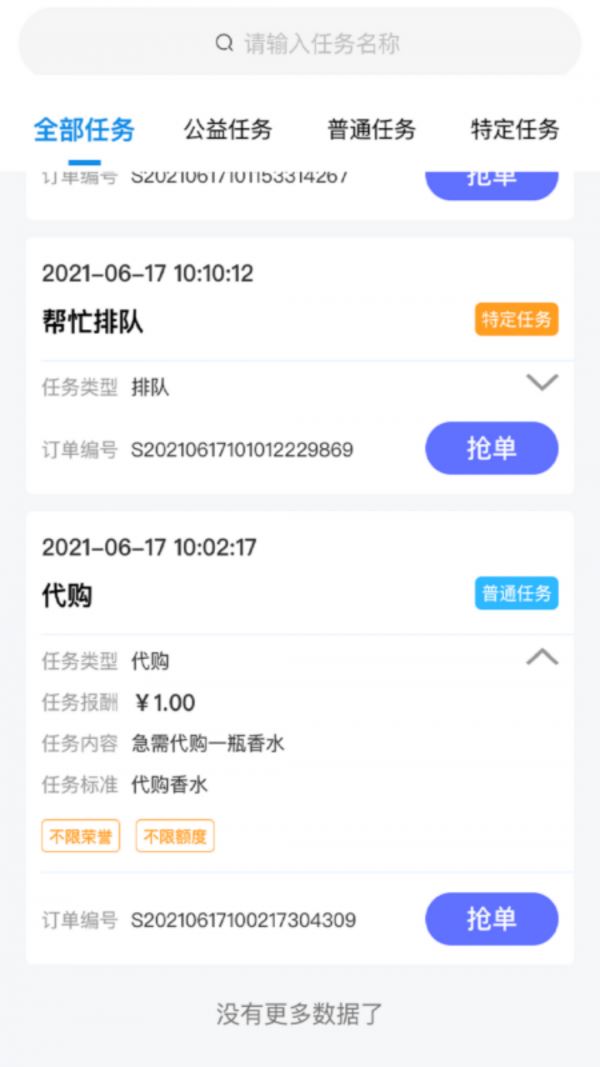Switch to the 普通任务 tab
The image size is (600, 1067).
tap(371, 129)
